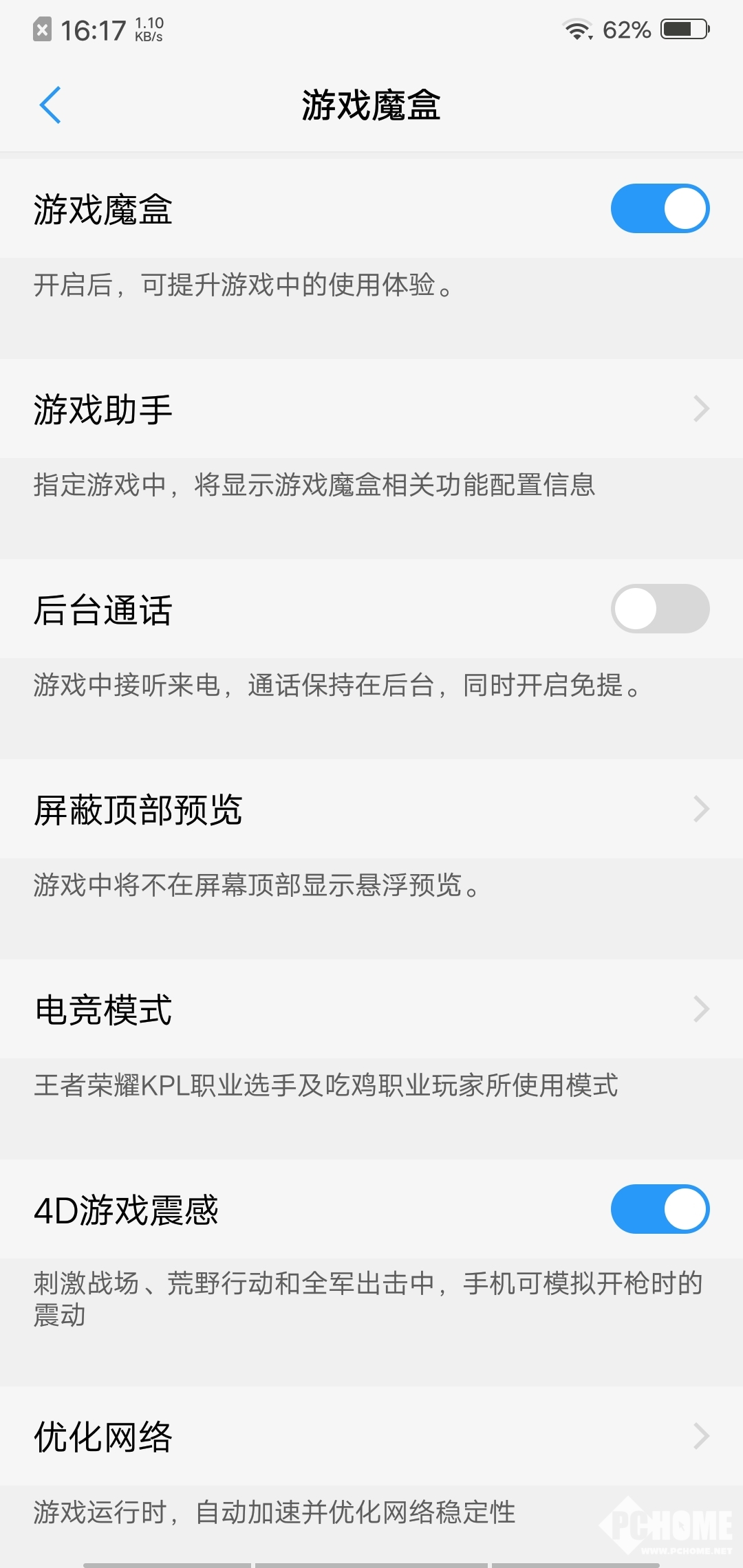
Task: Enable the 后台通话 toggle
Action: 659,609
